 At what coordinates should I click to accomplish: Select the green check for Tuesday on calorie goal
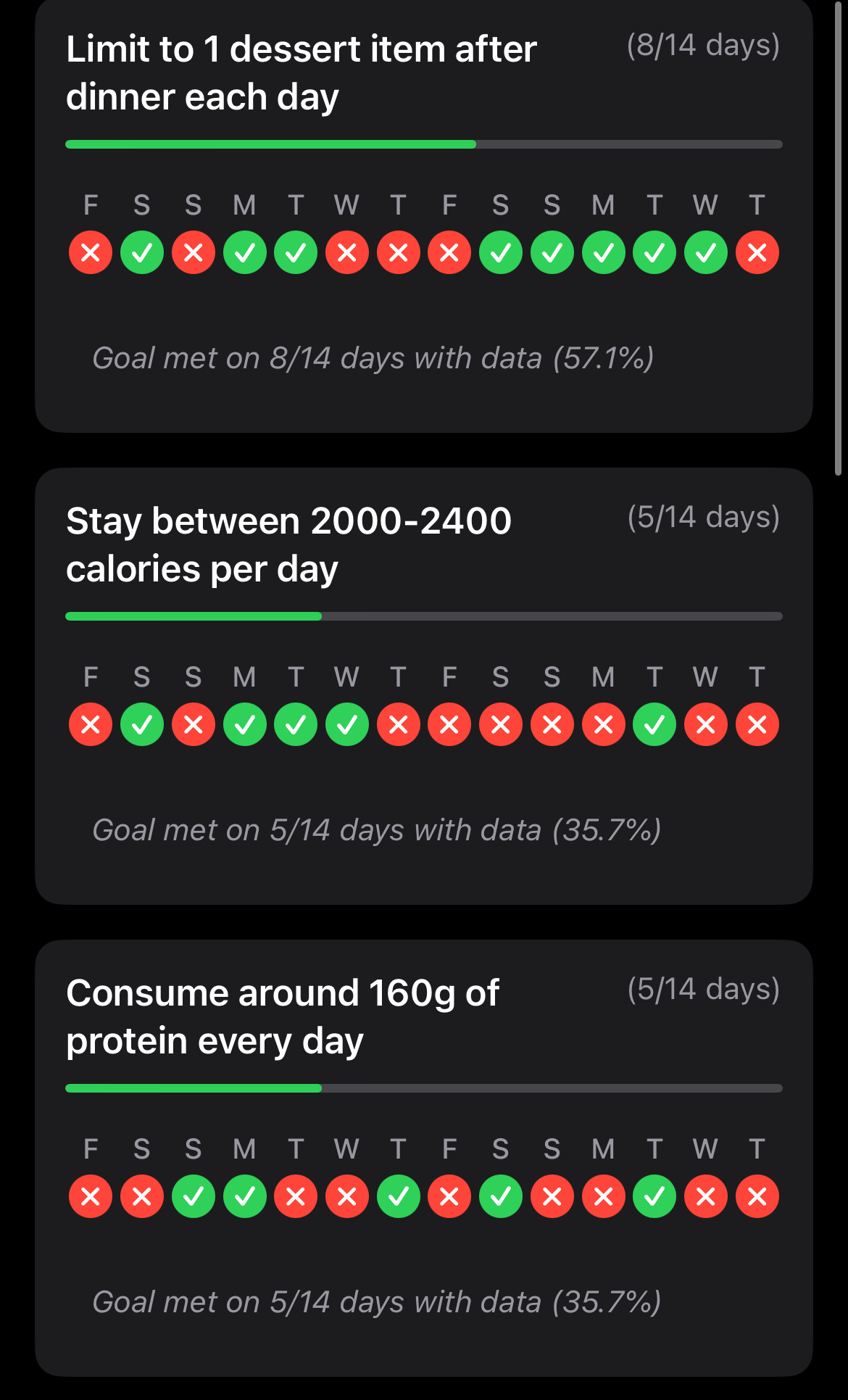point(296,724)
